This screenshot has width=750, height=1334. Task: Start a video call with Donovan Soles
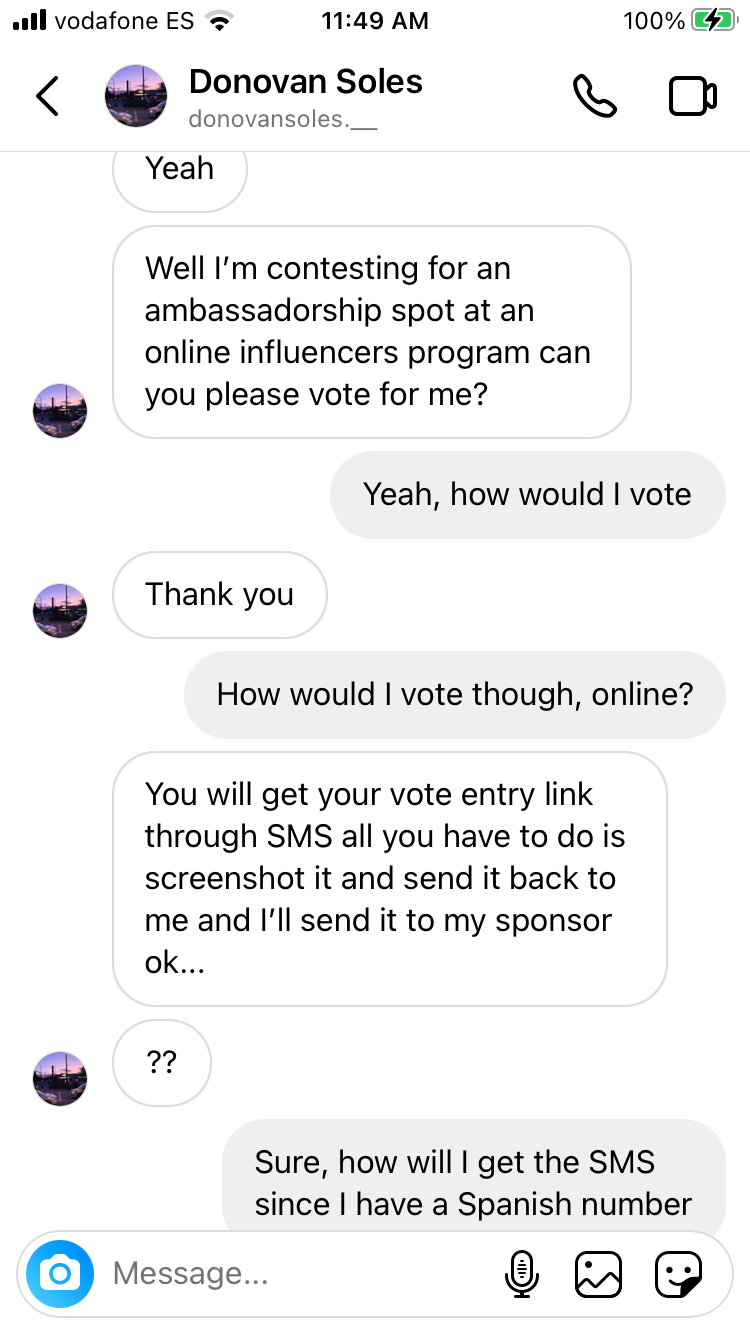tap(692, 97)
